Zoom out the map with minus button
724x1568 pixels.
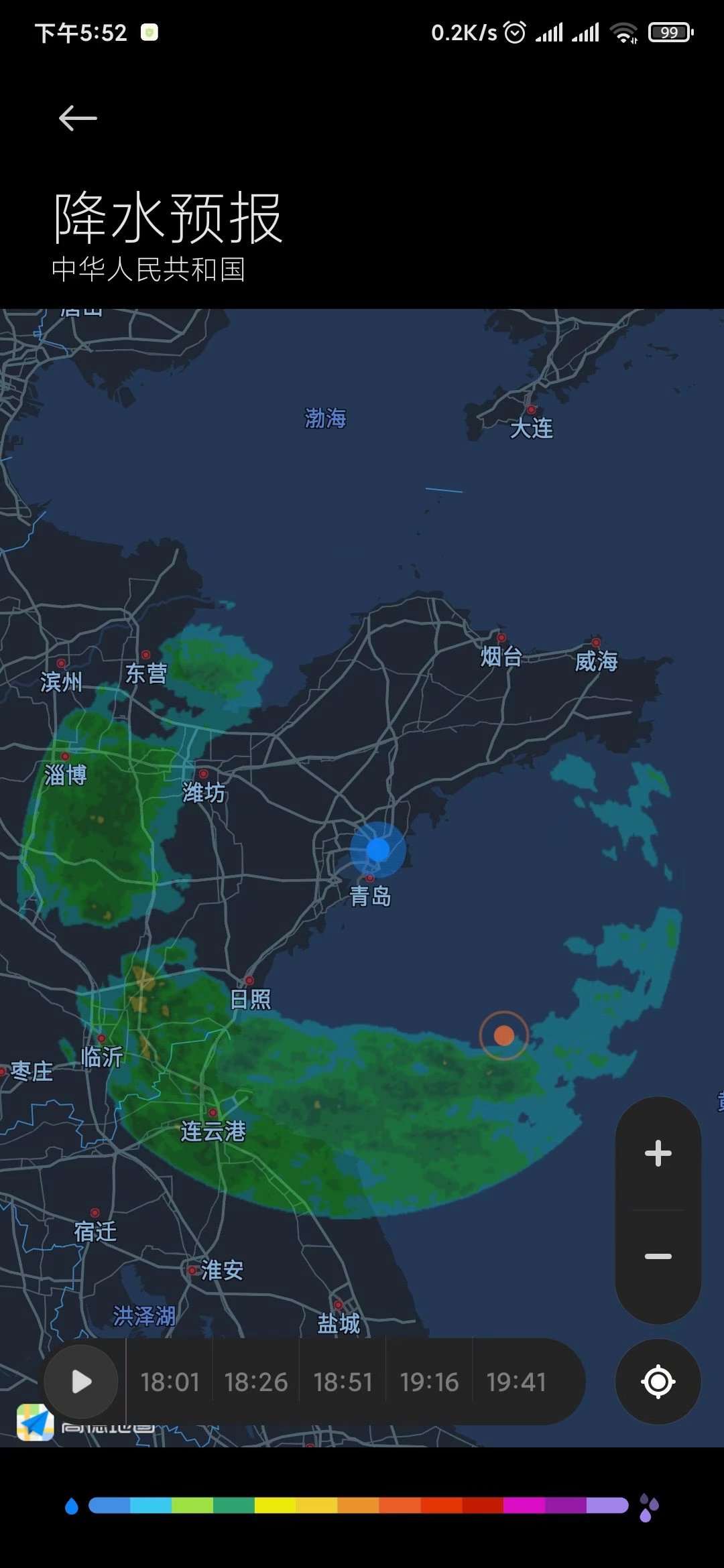(x=658, y=1256)
